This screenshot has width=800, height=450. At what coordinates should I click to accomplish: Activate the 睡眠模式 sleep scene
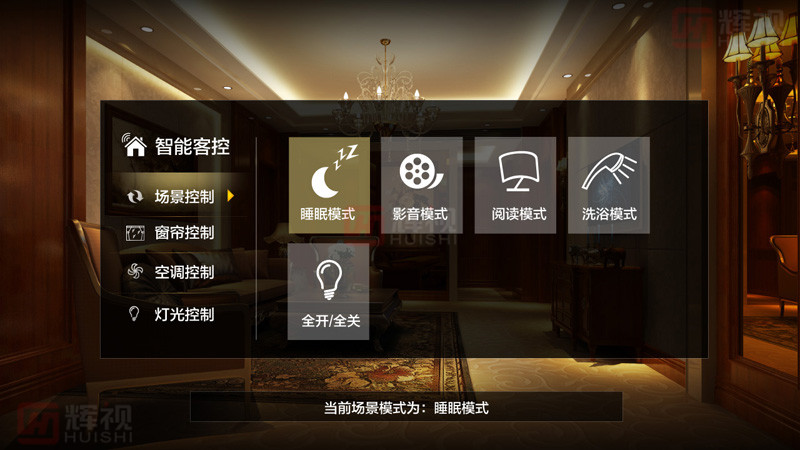(329, 185)
